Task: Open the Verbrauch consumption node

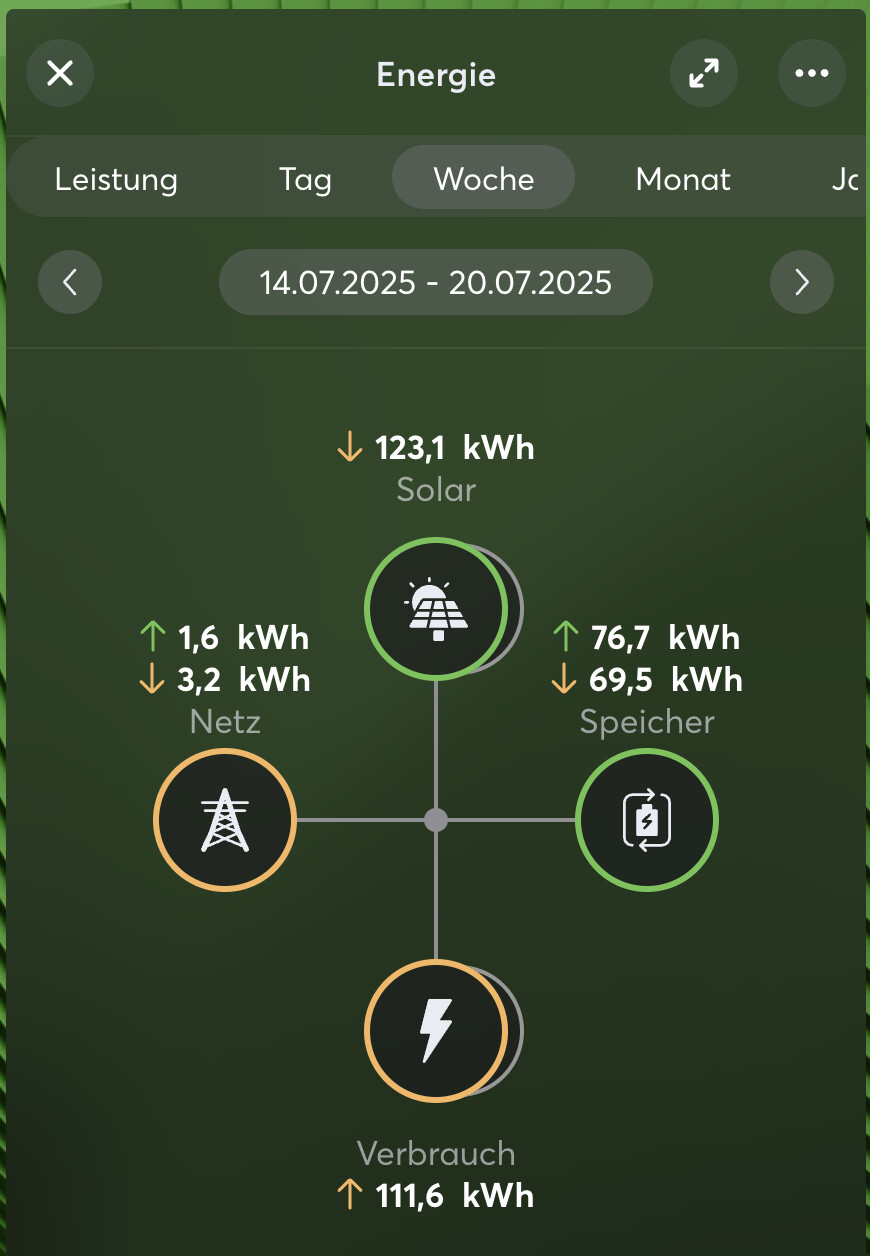Action: [436, 1030]
